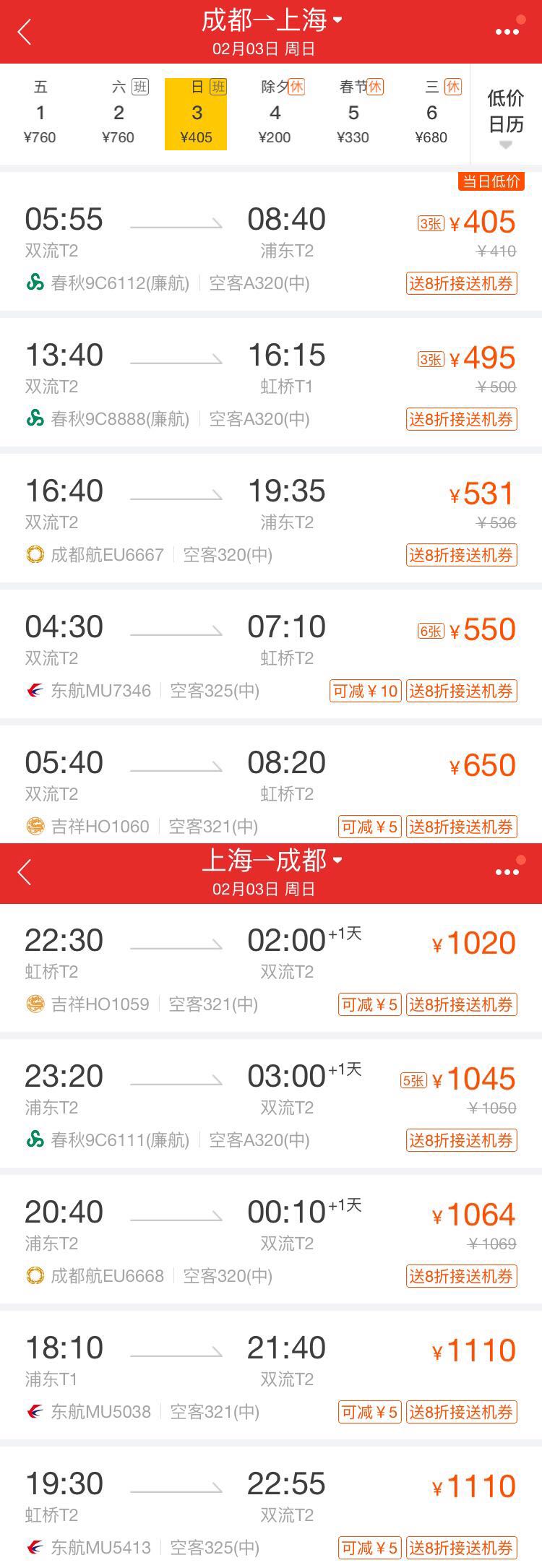Image resolution: width=542 pixels, height=1568 pixels.
Task: Tap the back arrow on the 成都⇀上海 header
Action: [x=24, y=32]
